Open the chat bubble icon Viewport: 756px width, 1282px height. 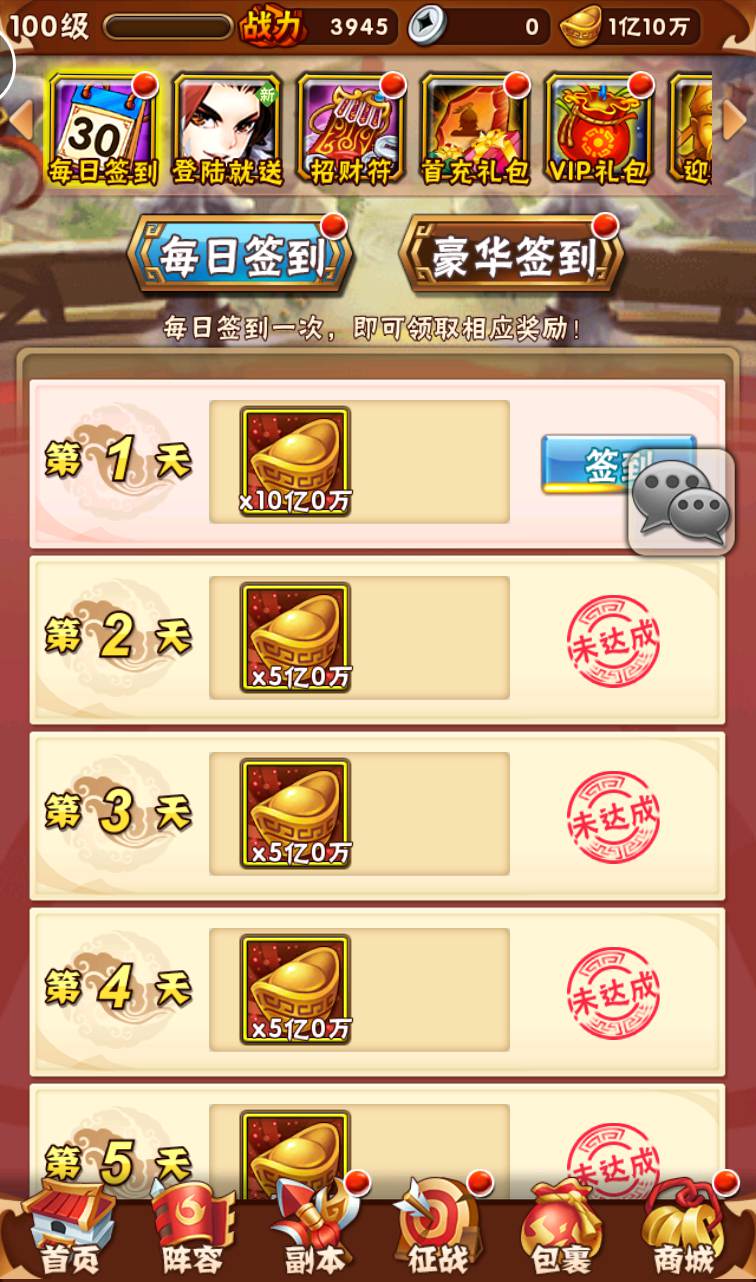click(682, 502)
